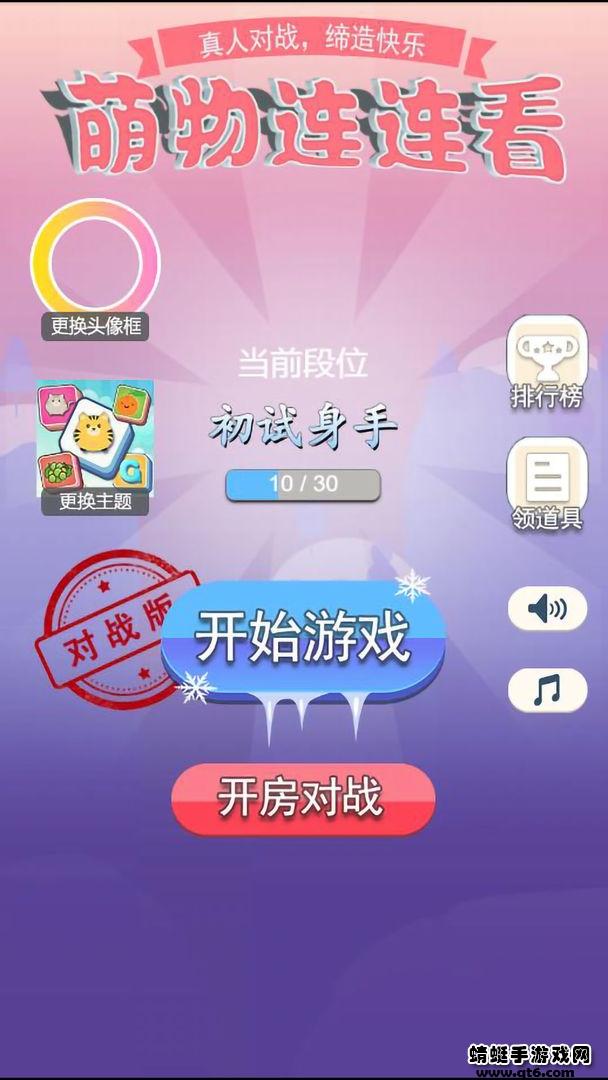
Task: Toggle sound effects speaker button
Action: coord(547,608)
